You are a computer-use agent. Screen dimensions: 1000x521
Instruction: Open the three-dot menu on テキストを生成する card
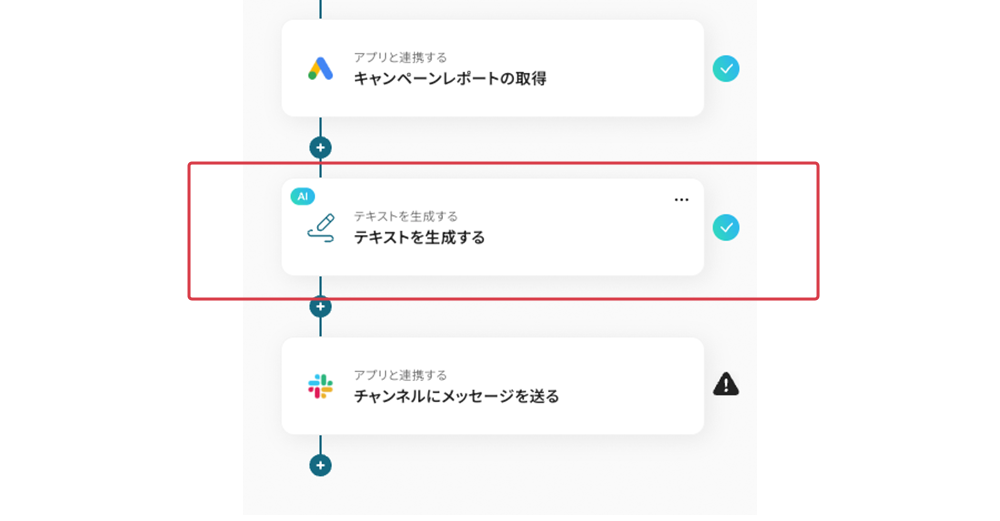click(681, 200)
